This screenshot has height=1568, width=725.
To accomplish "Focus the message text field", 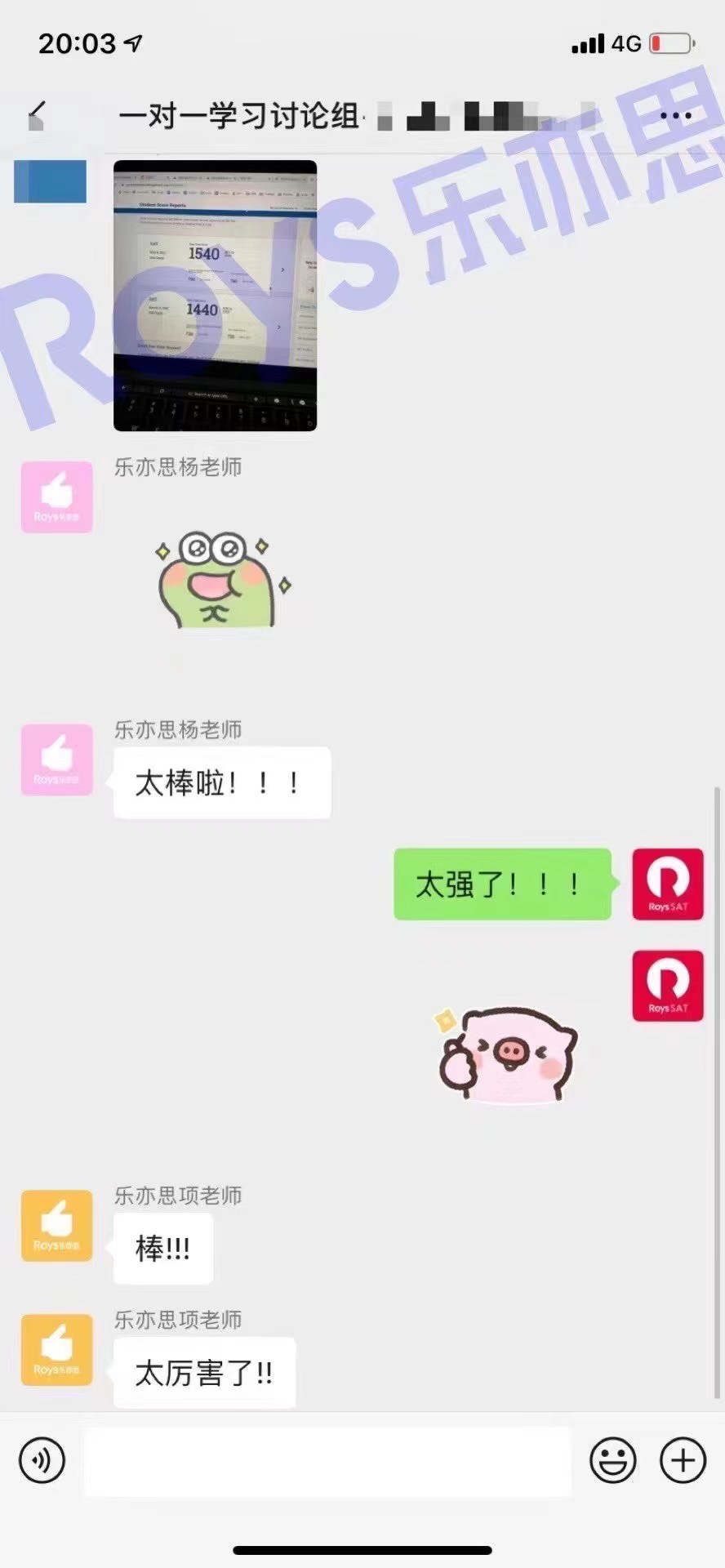I will 328,1460.
